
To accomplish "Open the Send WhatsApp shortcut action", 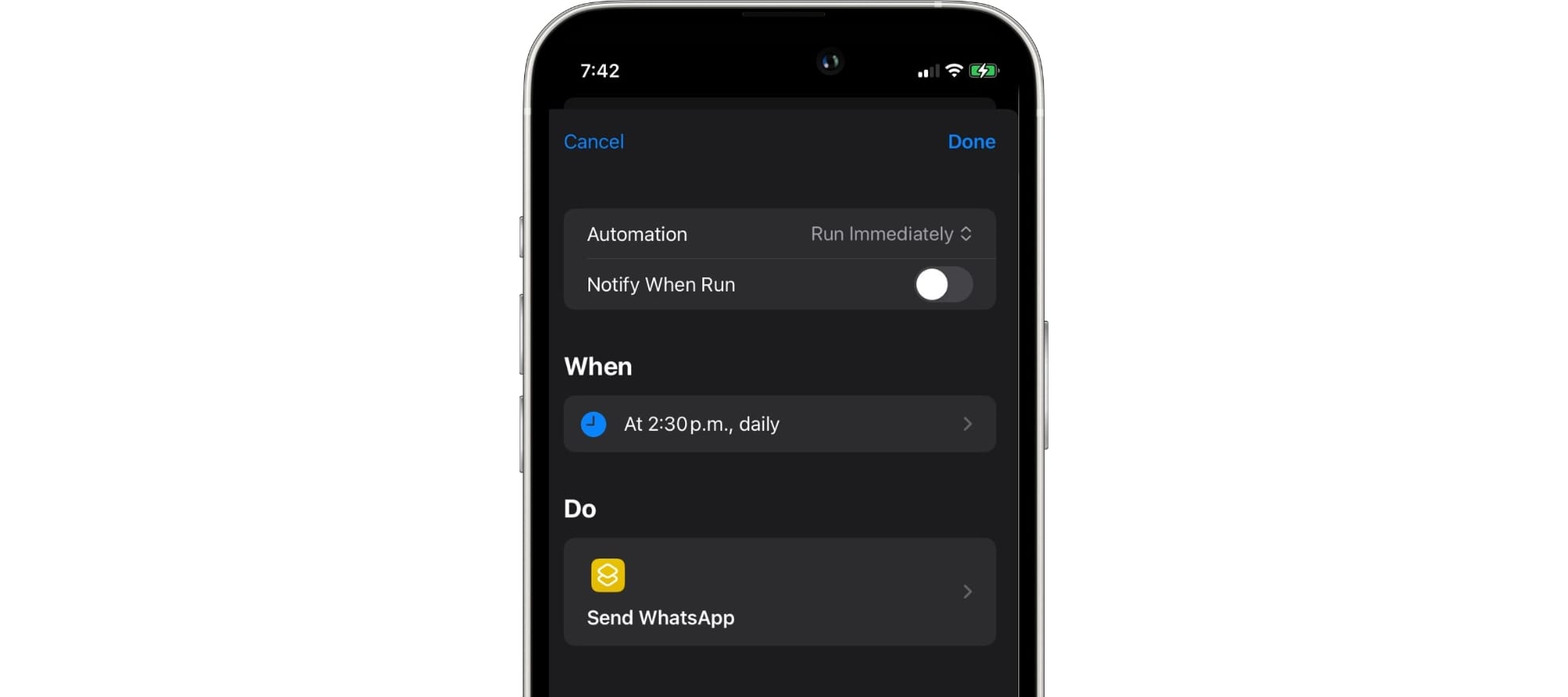I will [x=779, y=592].
